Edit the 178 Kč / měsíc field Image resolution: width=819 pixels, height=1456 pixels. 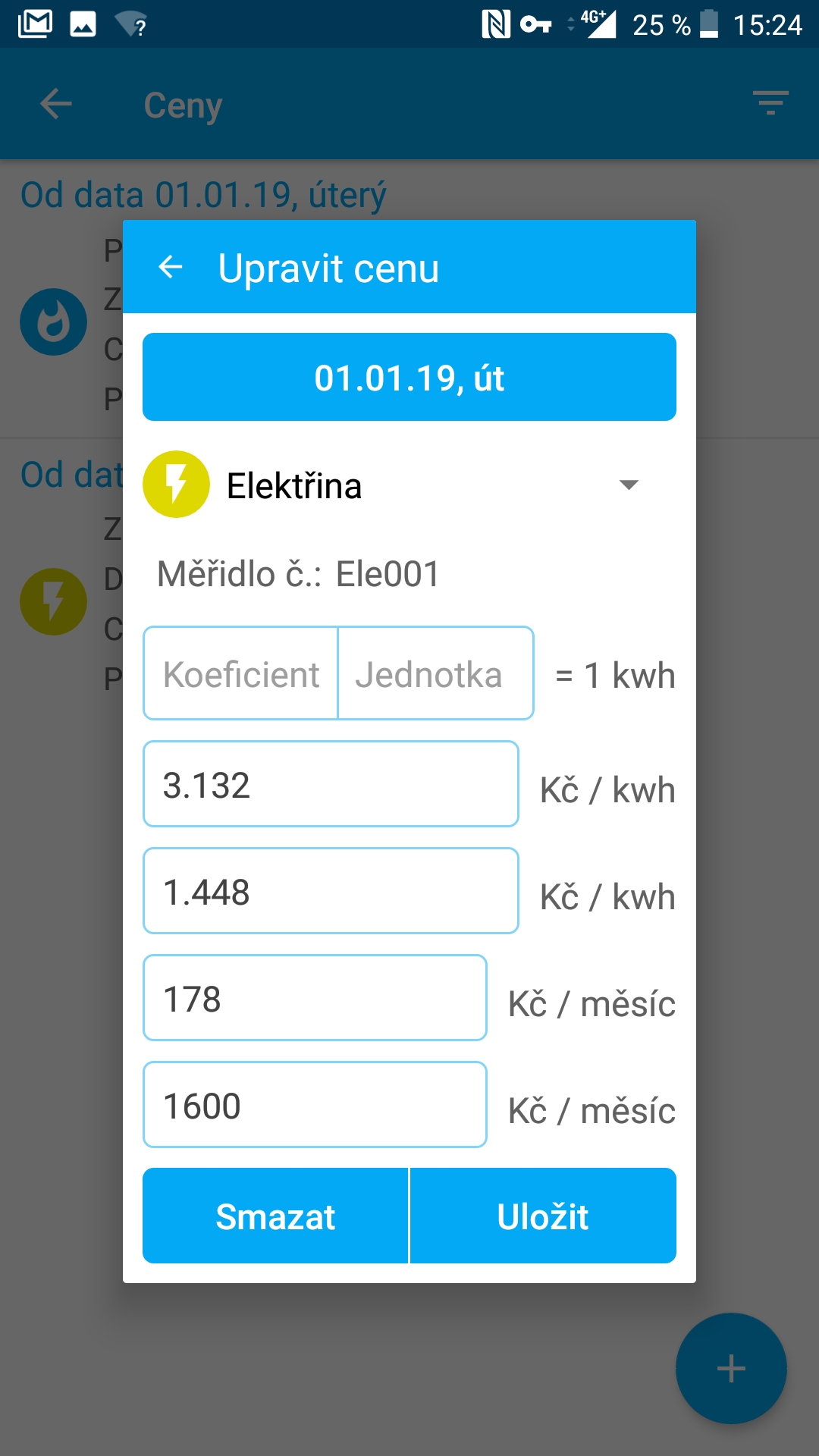(x=315, y=998)
